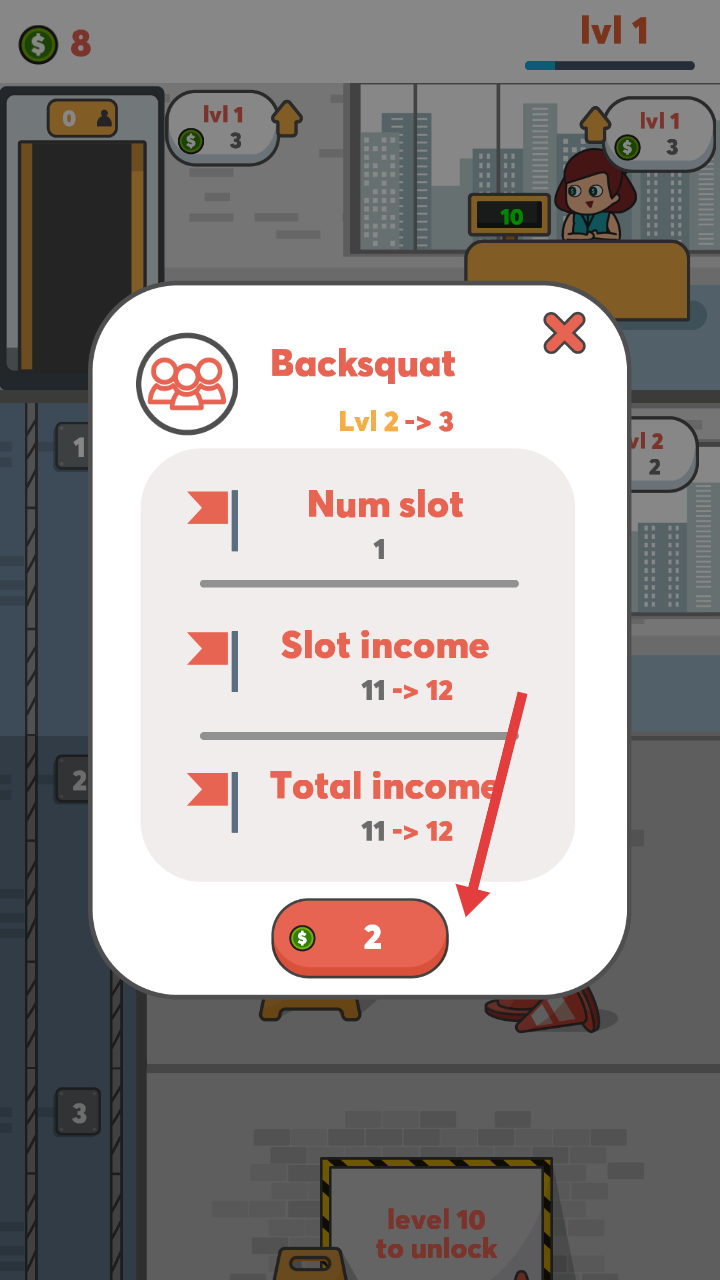Close the Backsquat upgrade dialog
The width and height of the screenshot is (720, 1280).
coord(564,333)
